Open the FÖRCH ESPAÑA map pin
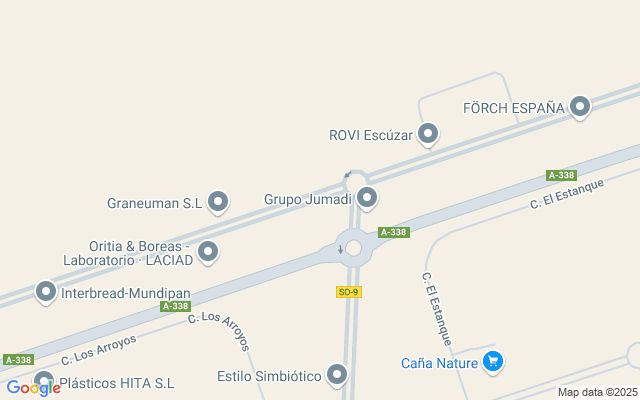Viewport: 640px width, 400px height. (x=580, y=106)
